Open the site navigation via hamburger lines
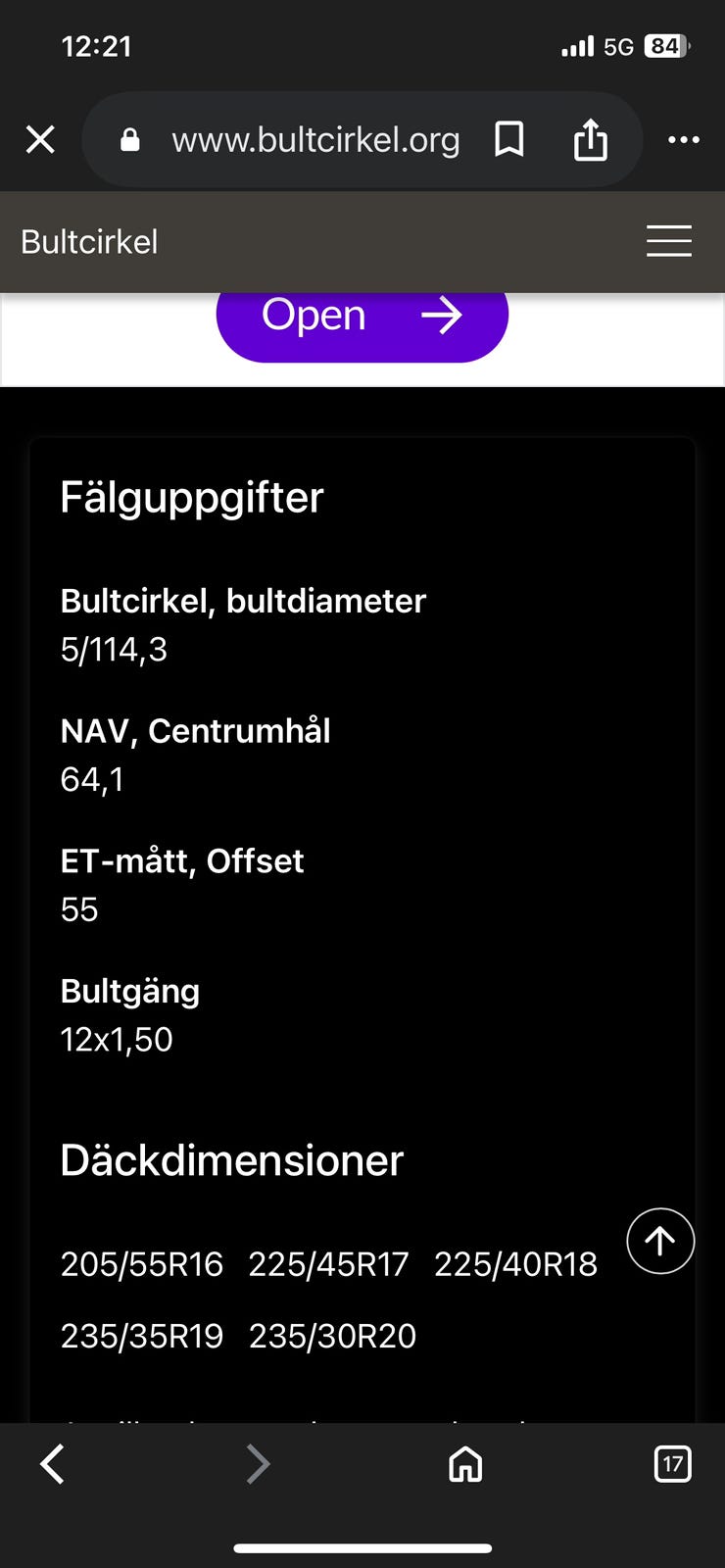Screen dimensions: 725x1568 (669, 241)
